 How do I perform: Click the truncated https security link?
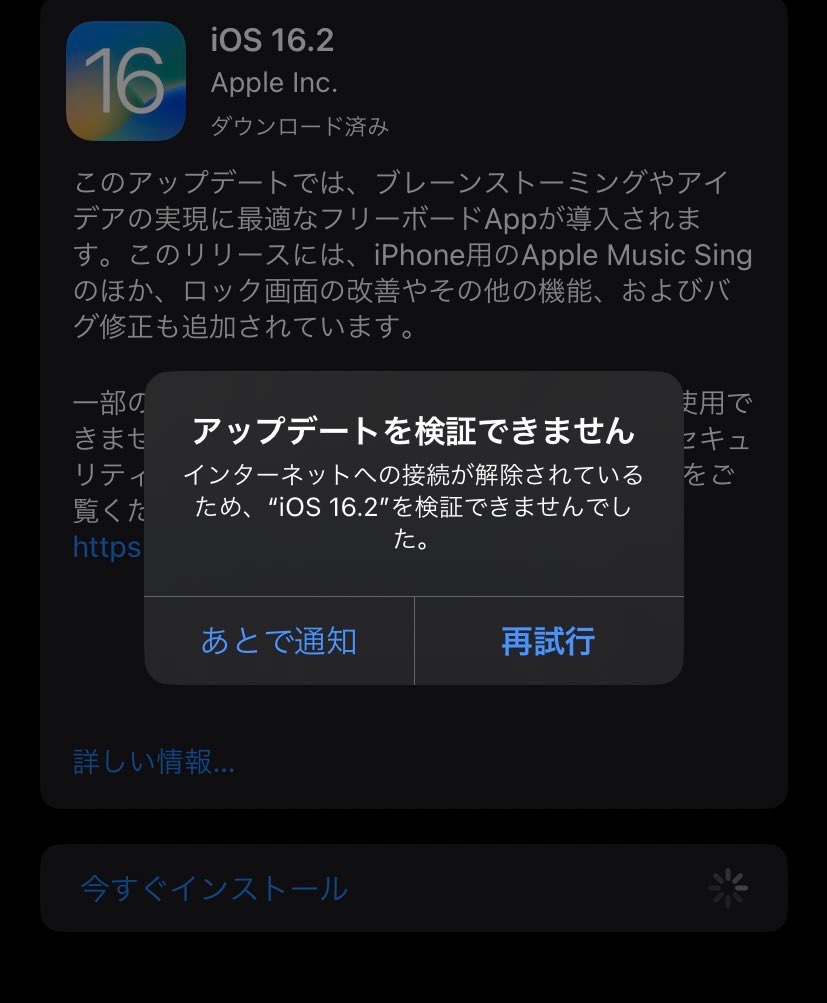[105, 547]
